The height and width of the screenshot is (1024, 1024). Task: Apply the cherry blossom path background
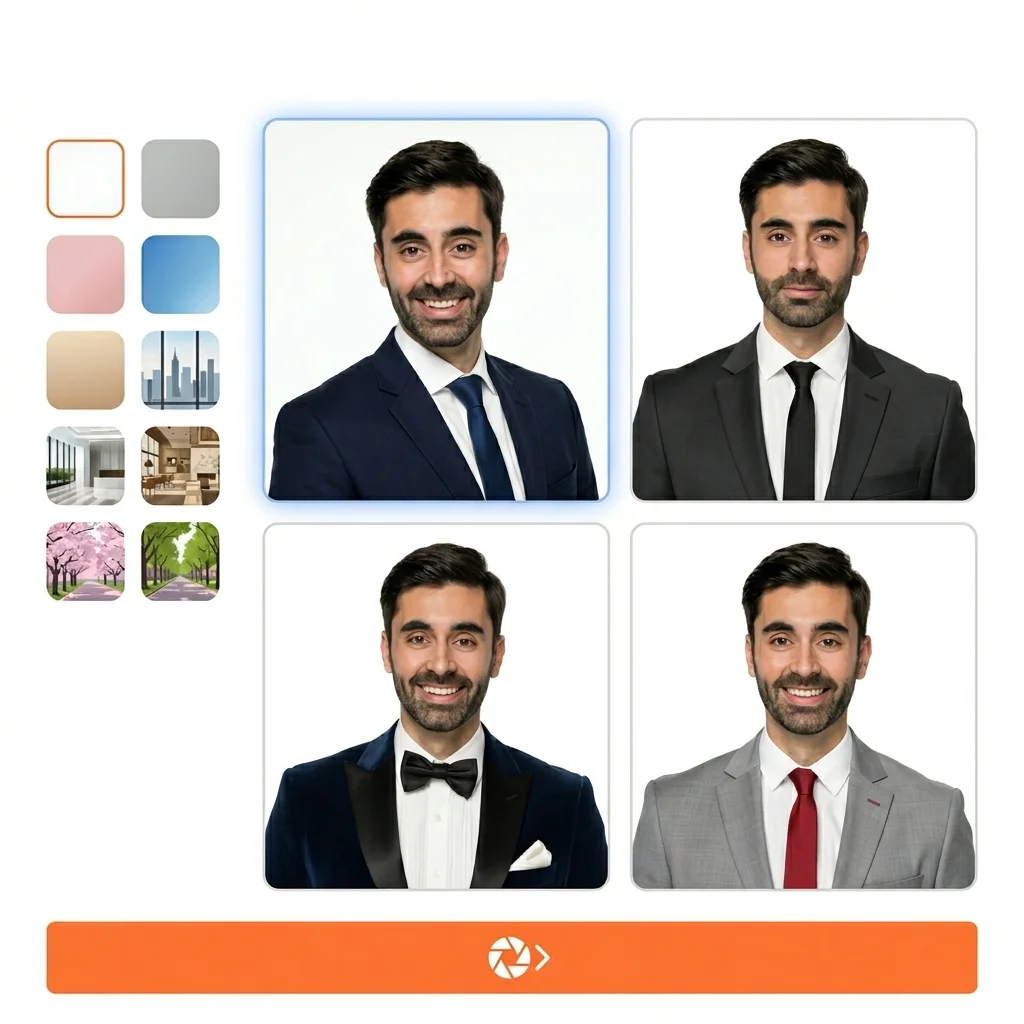tap(85, 560)
